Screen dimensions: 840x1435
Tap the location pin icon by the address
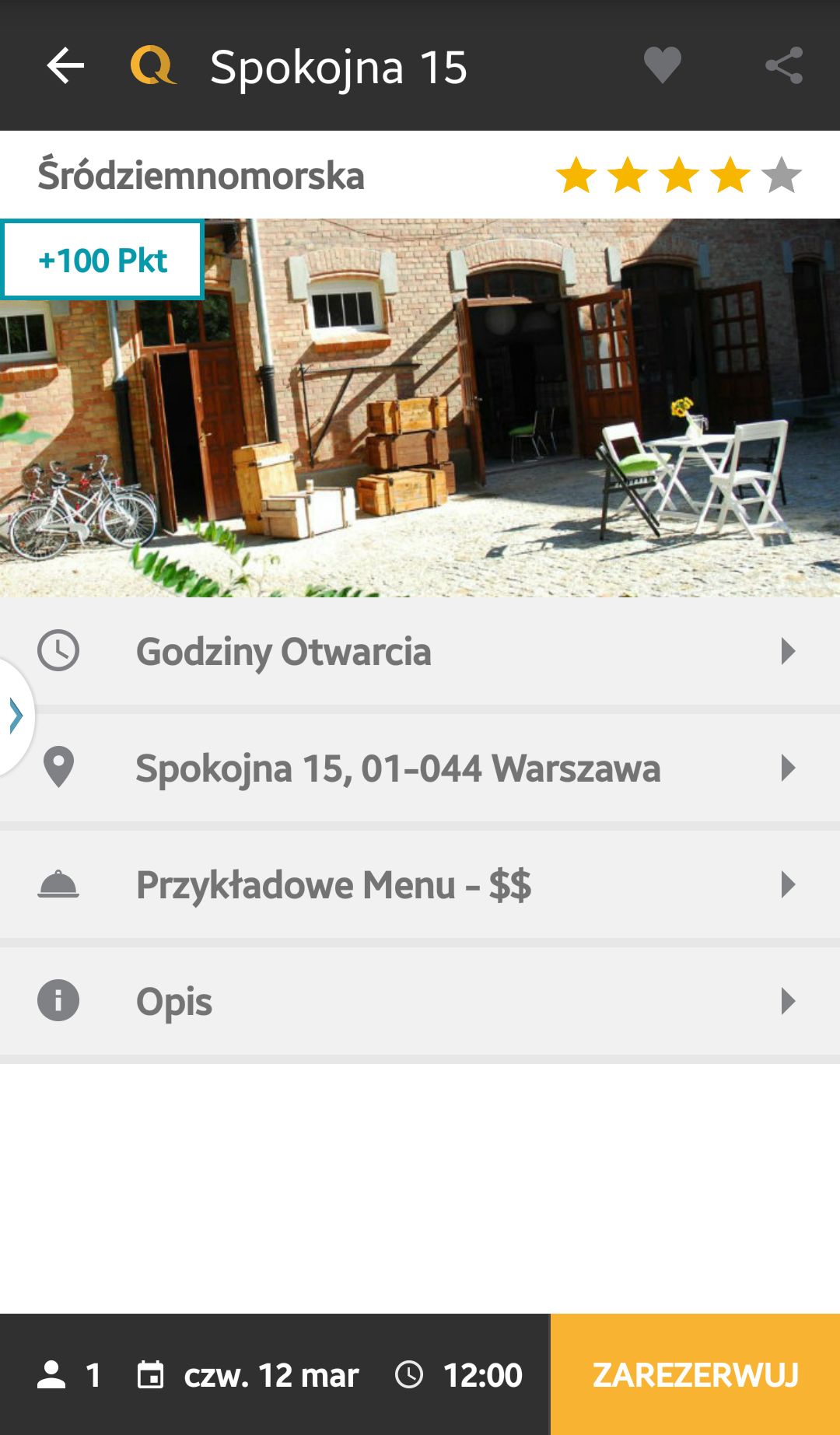click(x=58, y=768)
